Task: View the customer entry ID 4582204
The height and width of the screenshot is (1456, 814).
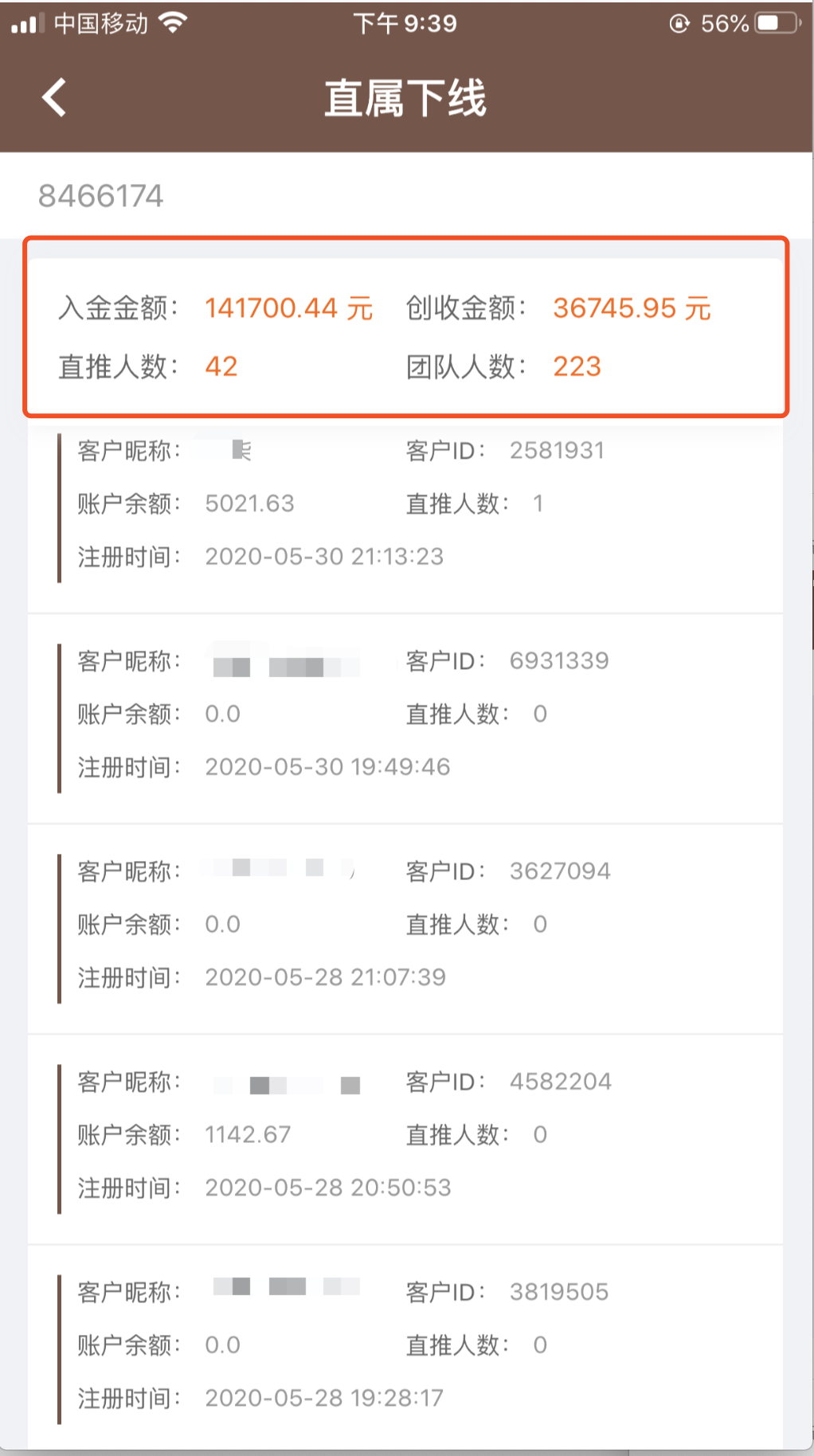Action: point(405,1135)
